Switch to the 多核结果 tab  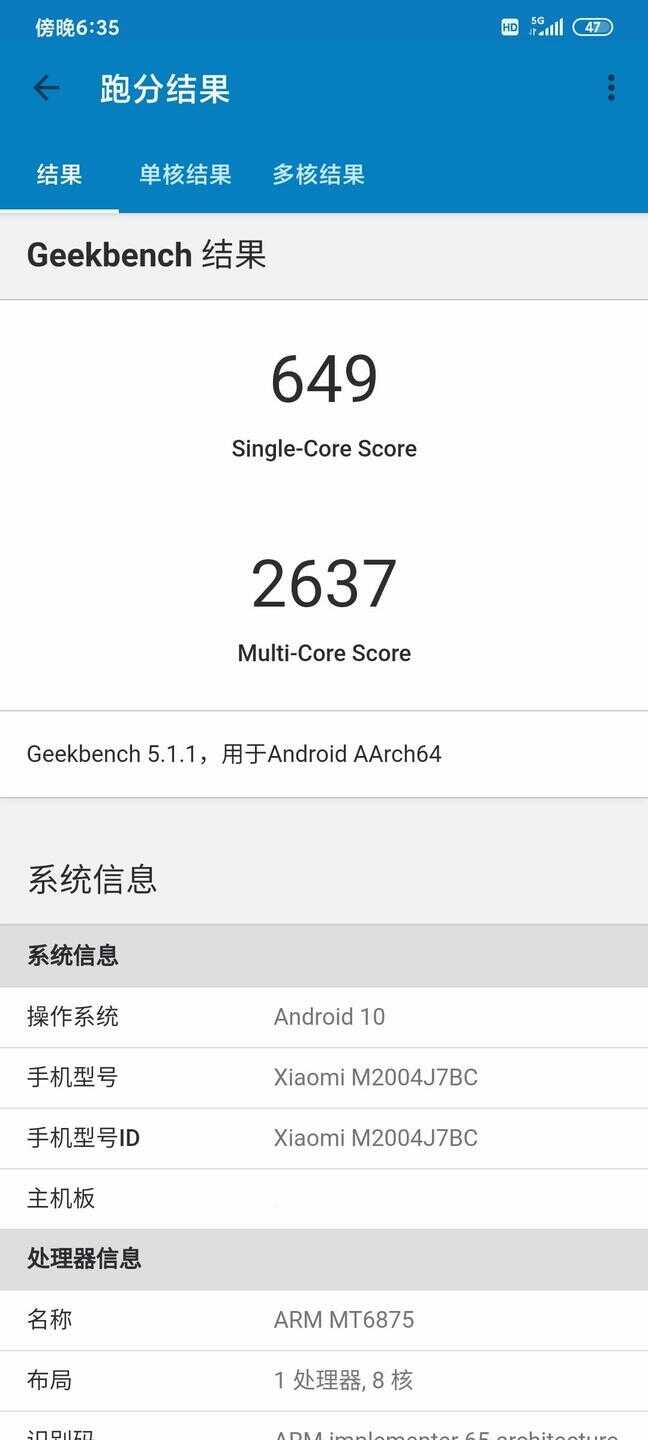coord(318,174)
